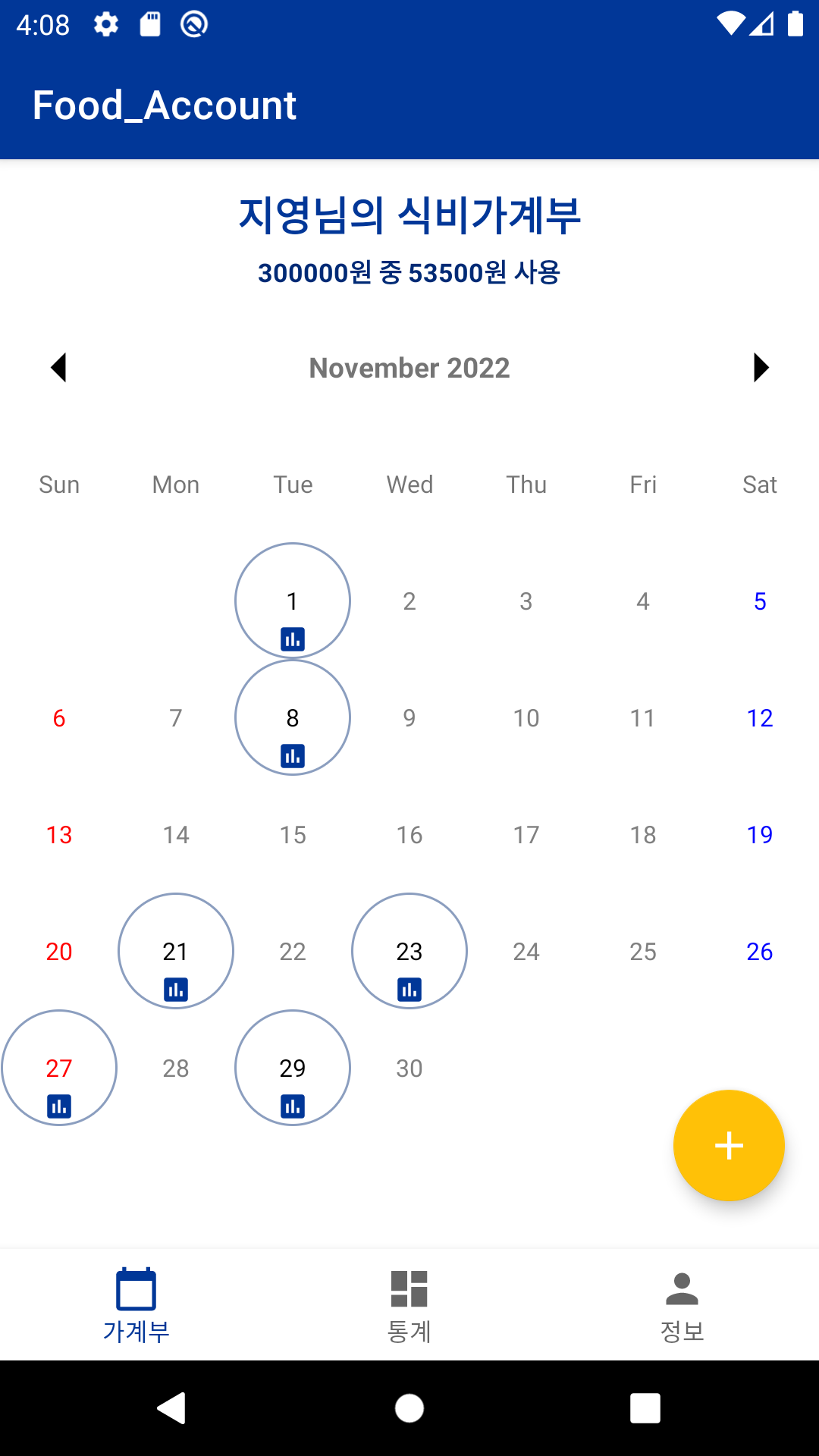
Task: Advance to December using right arrow
Action: tap(761, 367)
